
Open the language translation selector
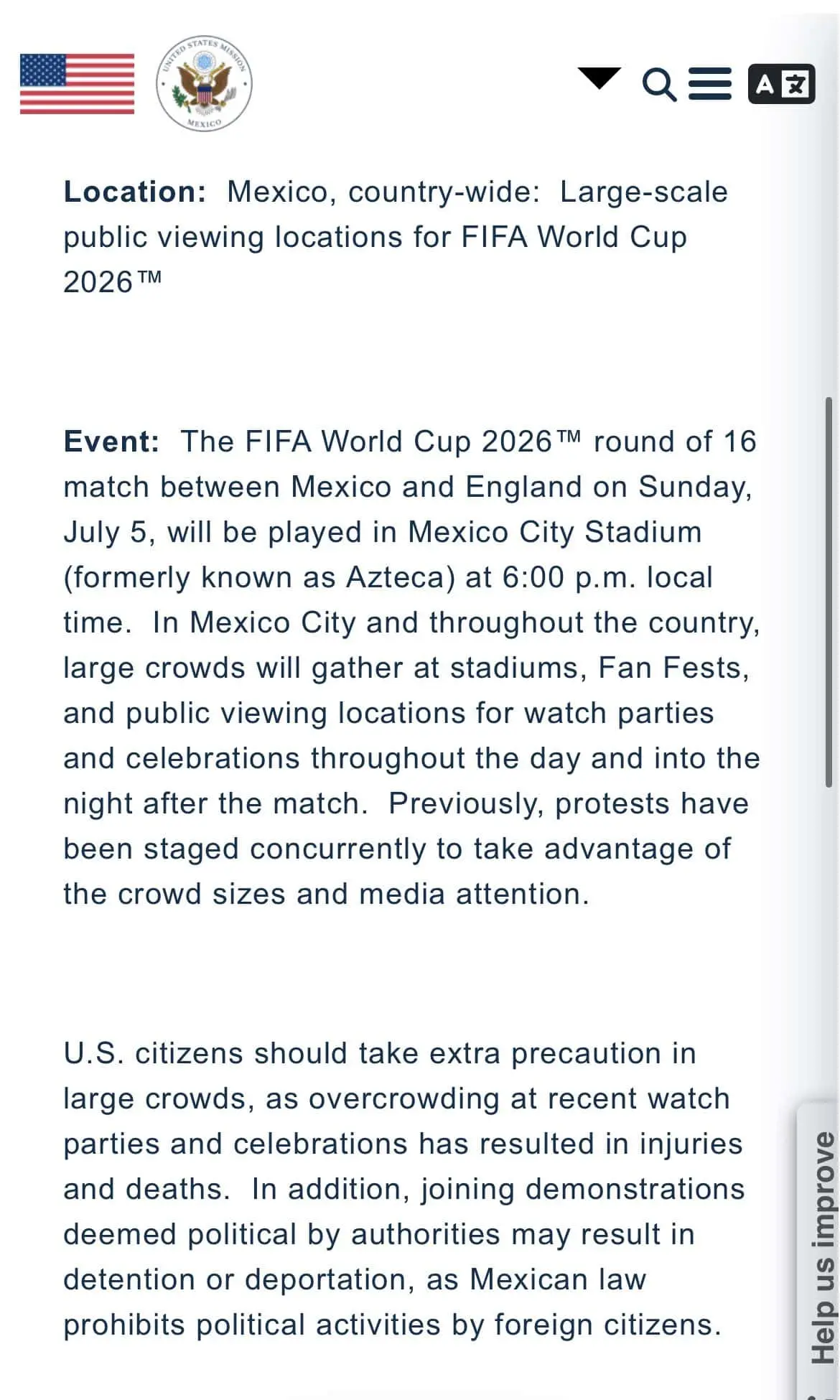tap(781, 84)
